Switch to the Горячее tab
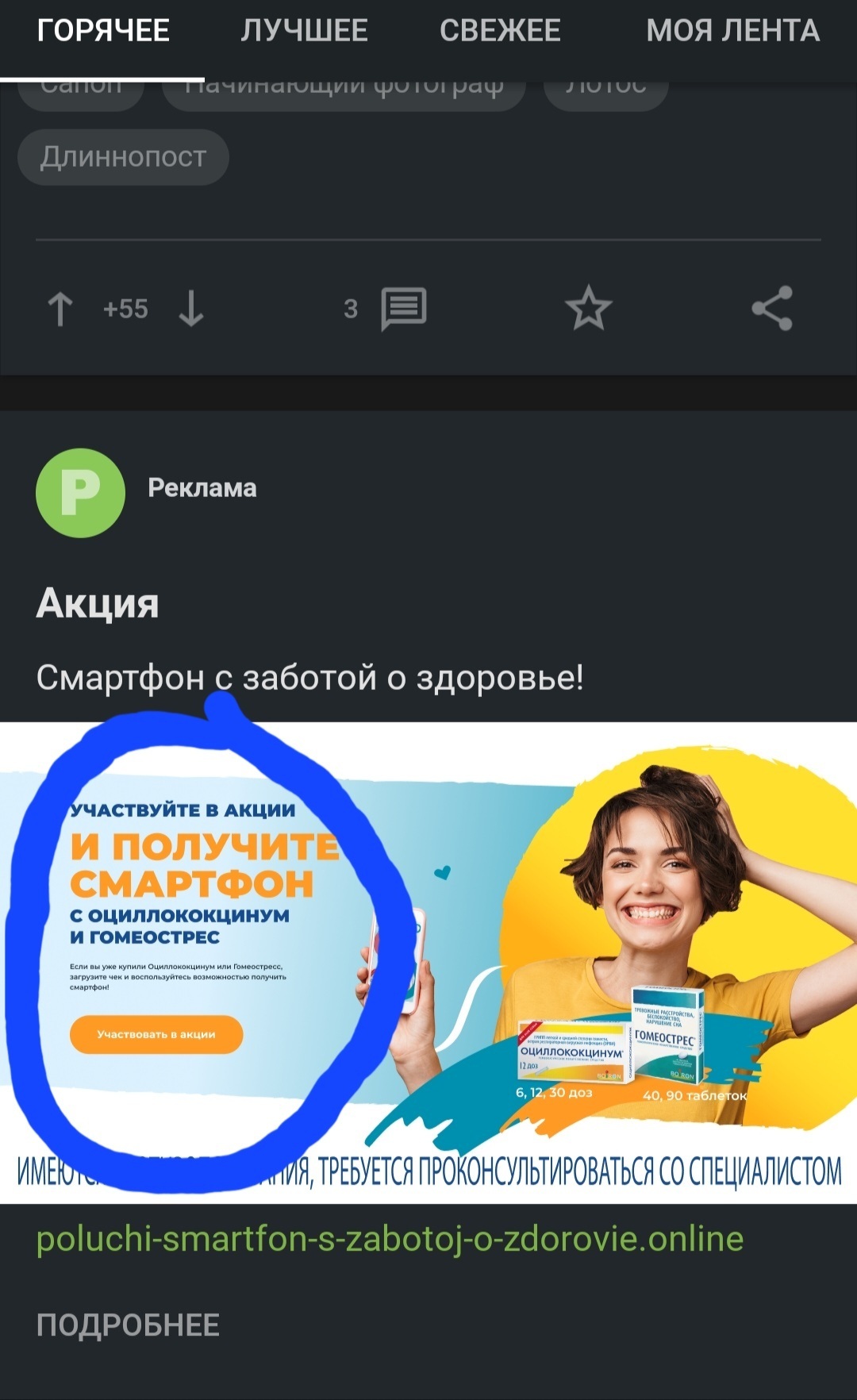This screenshot has height=1400, width=857. [x=103, y=32]
